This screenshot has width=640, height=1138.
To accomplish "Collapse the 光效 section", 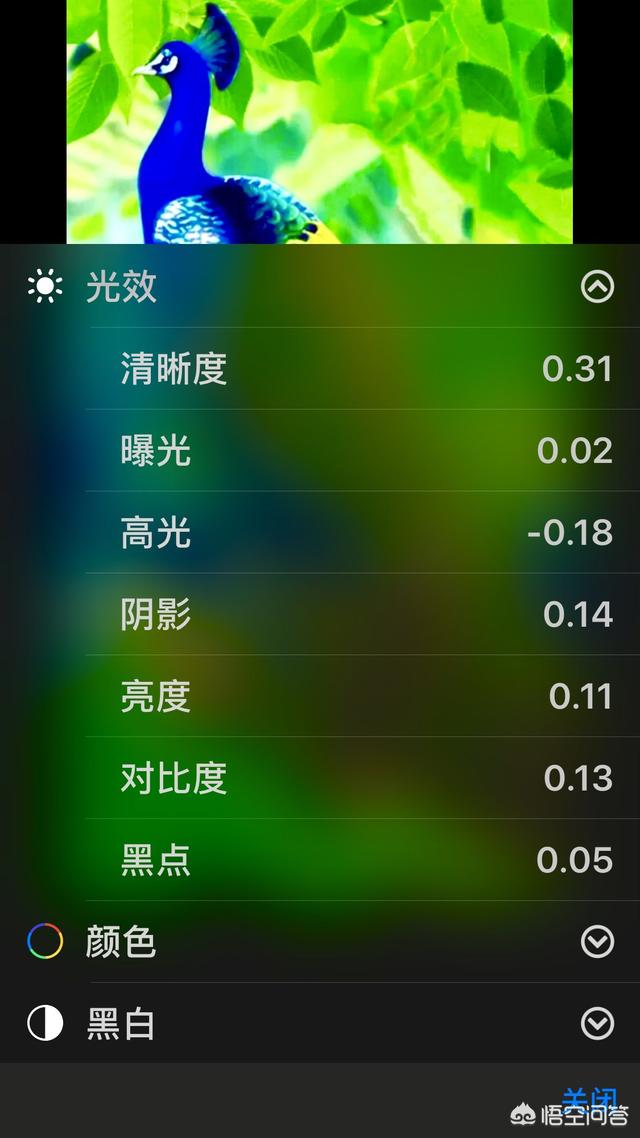I will coord(597,288).
